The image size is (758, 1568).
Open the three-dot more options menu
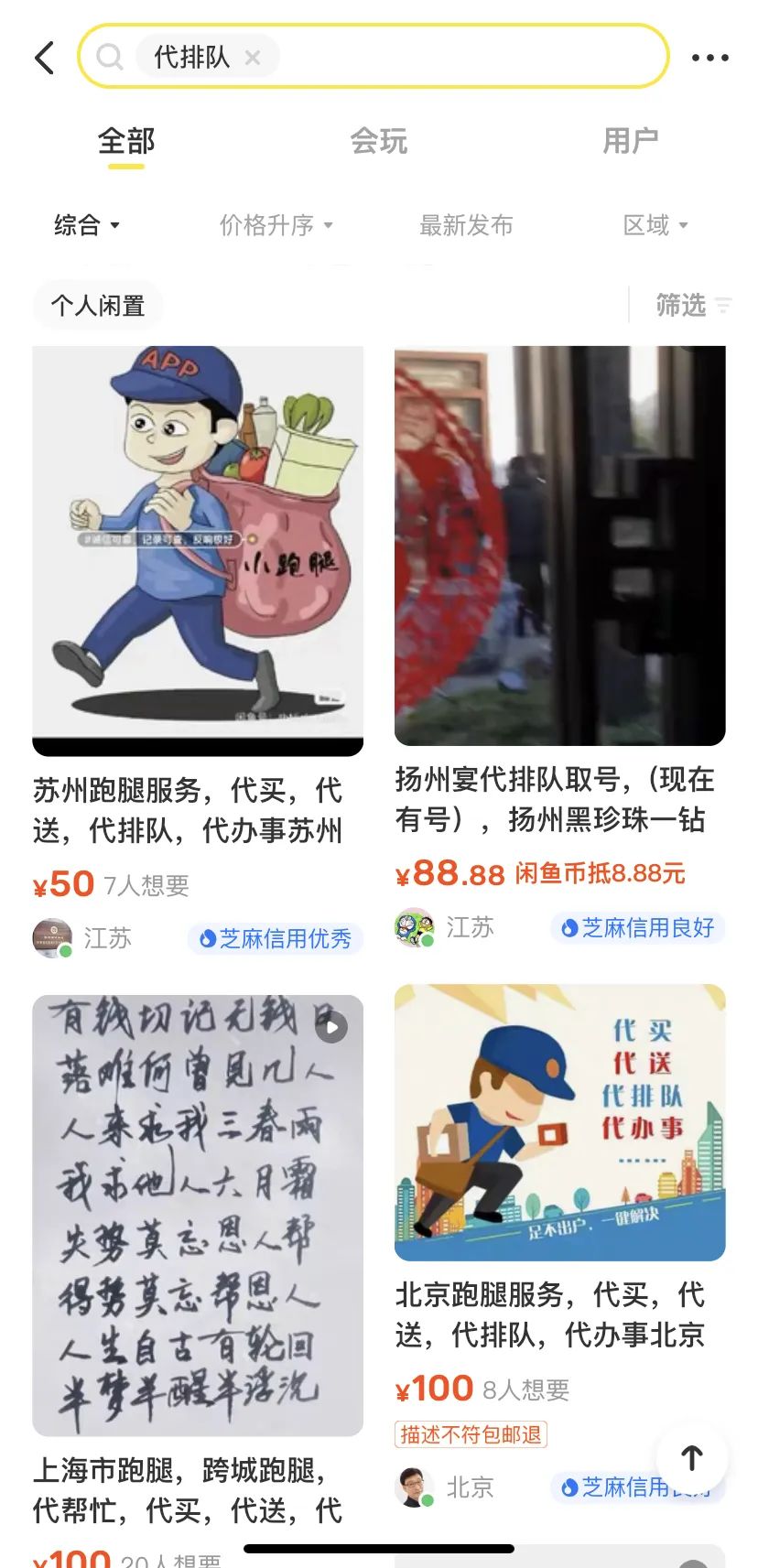point(709,57)
